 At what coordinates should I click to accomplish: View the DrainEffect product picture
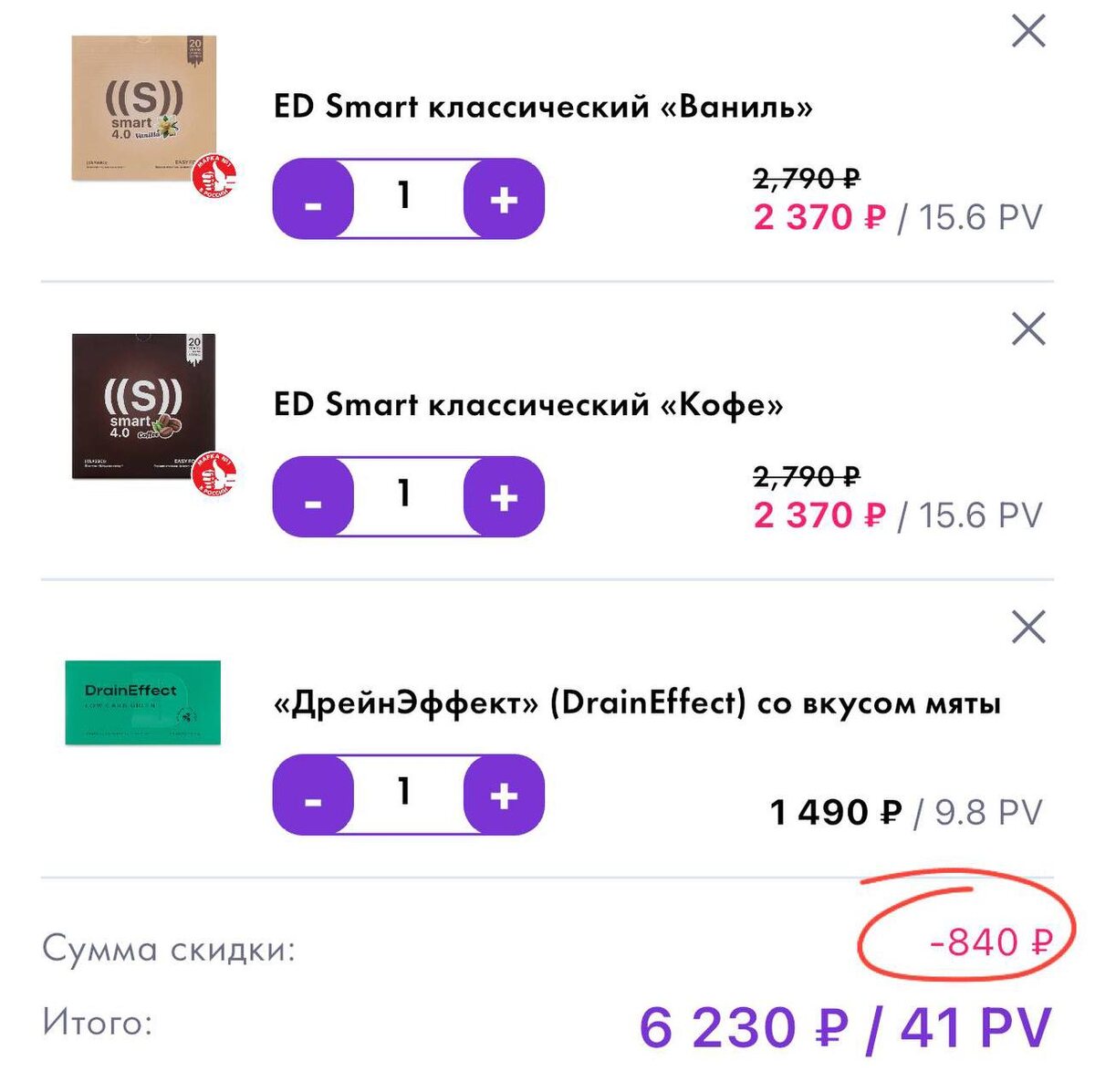pyautogui.click(x=143, y=702)
